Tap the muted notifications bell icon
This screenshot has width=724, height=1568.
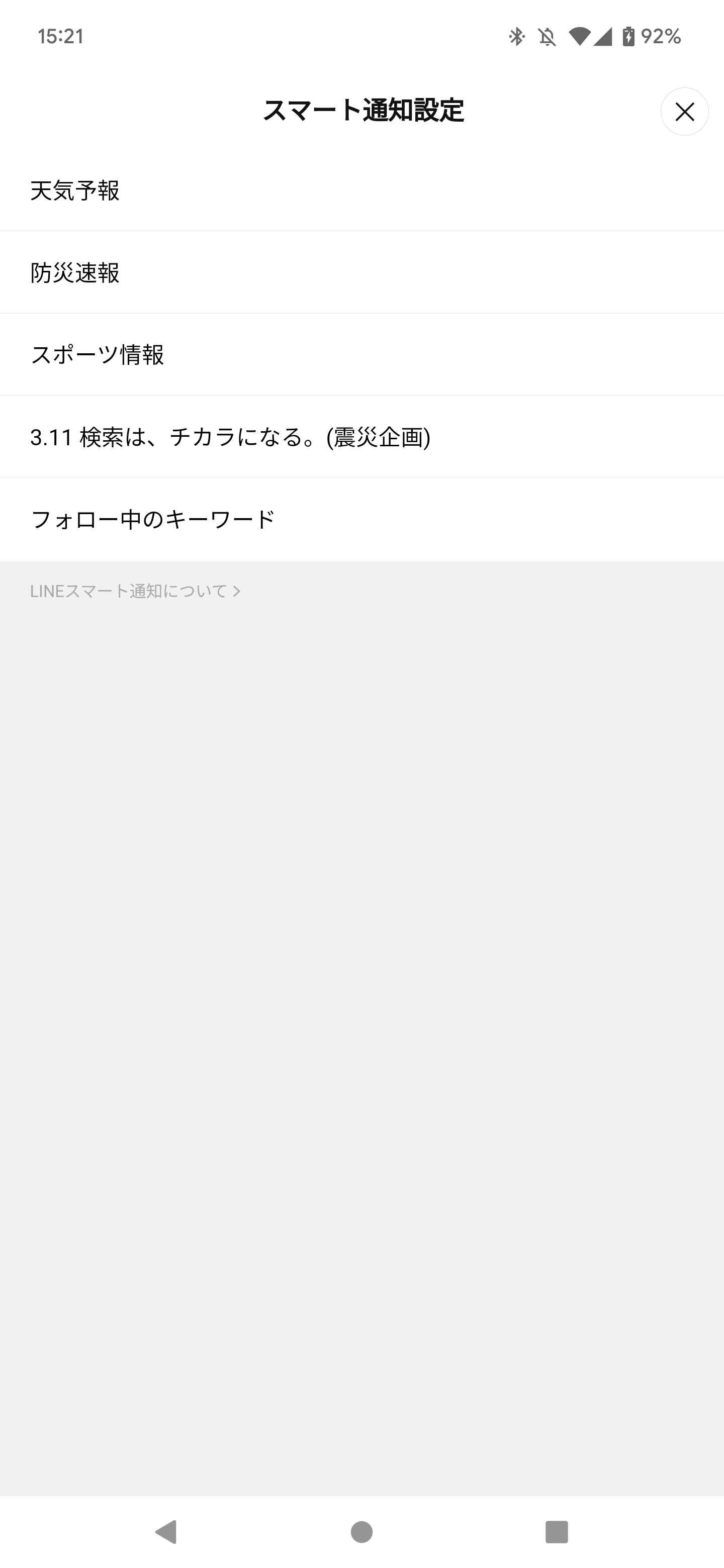(x=547, y=38)
